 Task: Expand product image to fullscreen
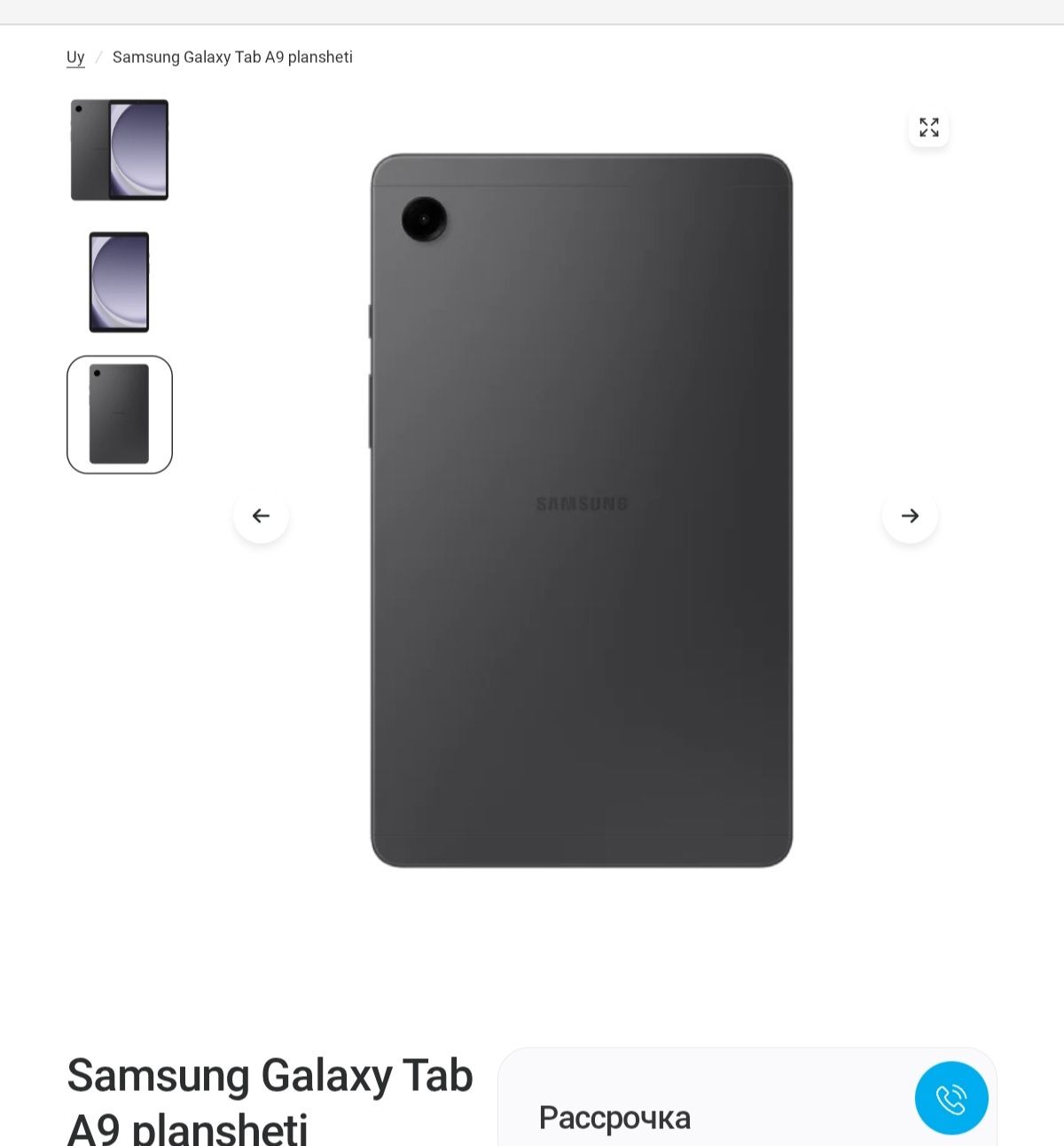click(x=928, y=128)
